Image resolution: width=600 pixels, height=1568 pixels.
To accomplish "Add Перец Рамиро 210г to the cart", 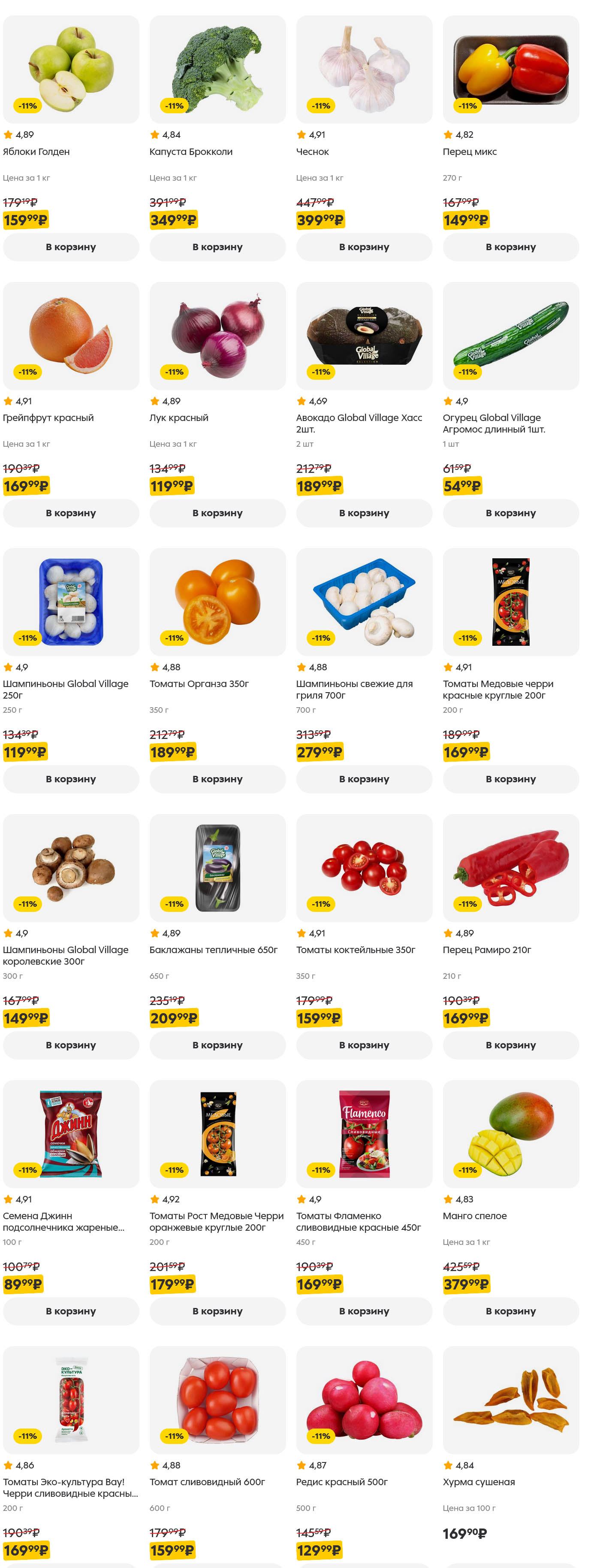I will pos(510,1045).
